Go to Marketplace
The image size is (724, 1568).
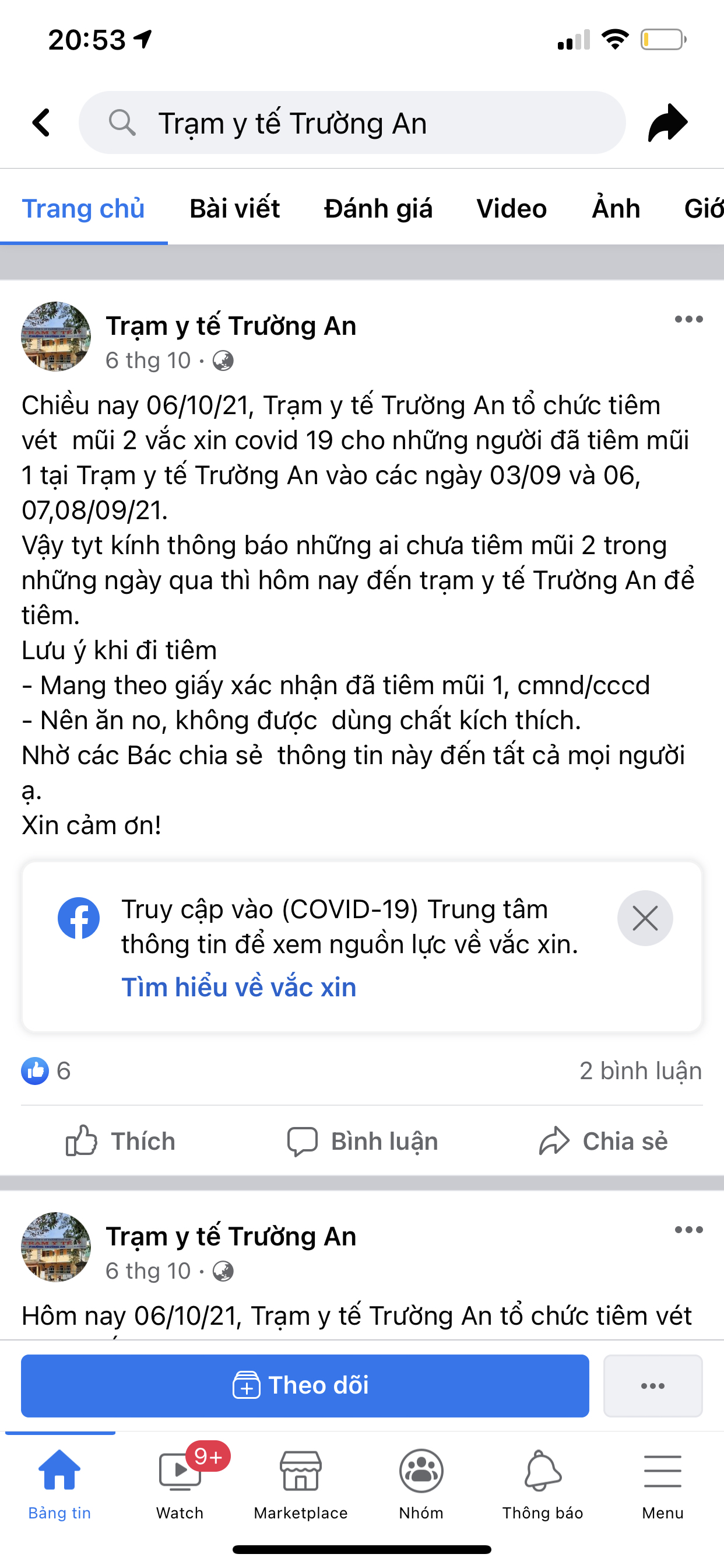tap(301, 1483)
